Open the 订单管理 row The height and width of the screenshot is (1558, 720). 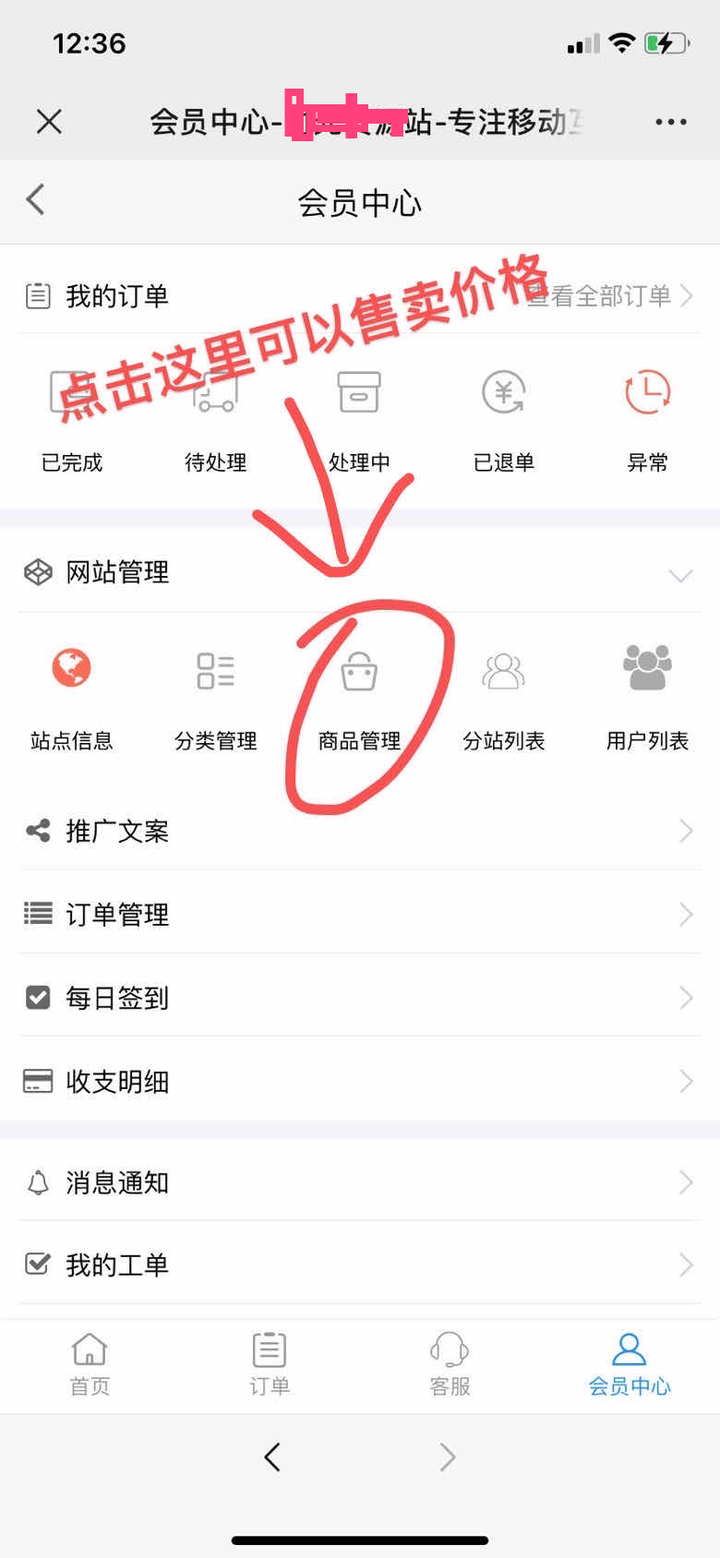(360, 914)
